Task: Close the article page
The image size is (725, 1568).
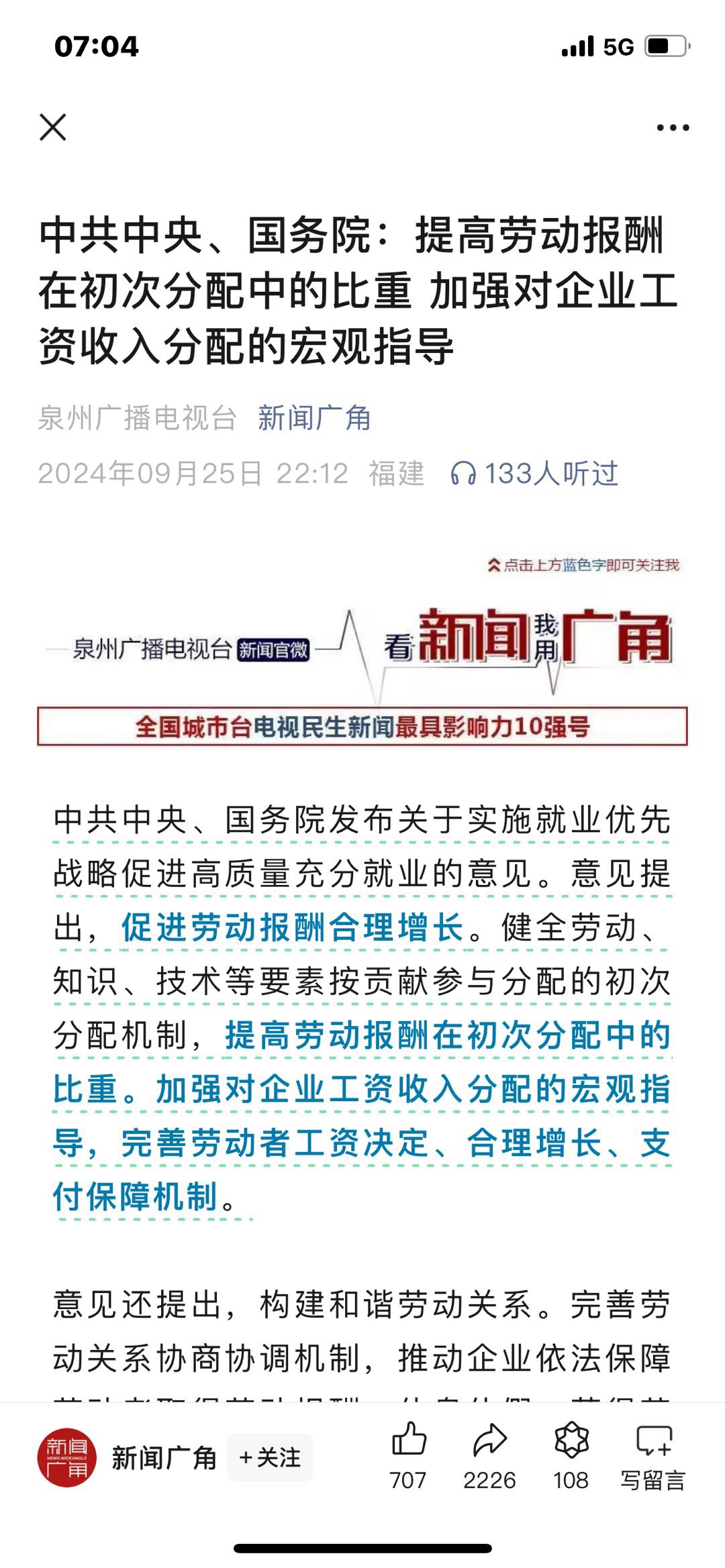Action: coord(53,127)
